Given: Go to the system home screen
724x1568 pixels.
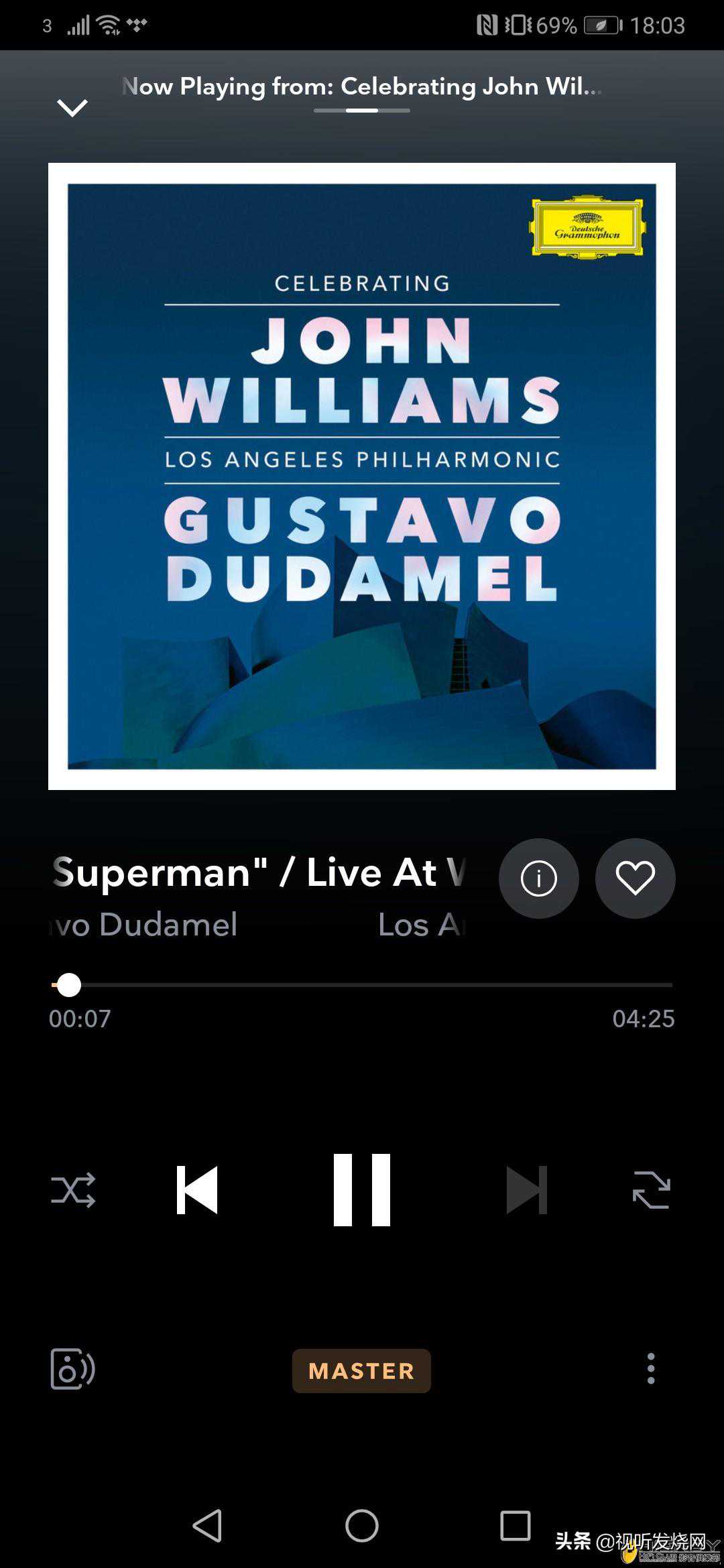Looking at the screenshot, I should click(x=362, y=1526).
